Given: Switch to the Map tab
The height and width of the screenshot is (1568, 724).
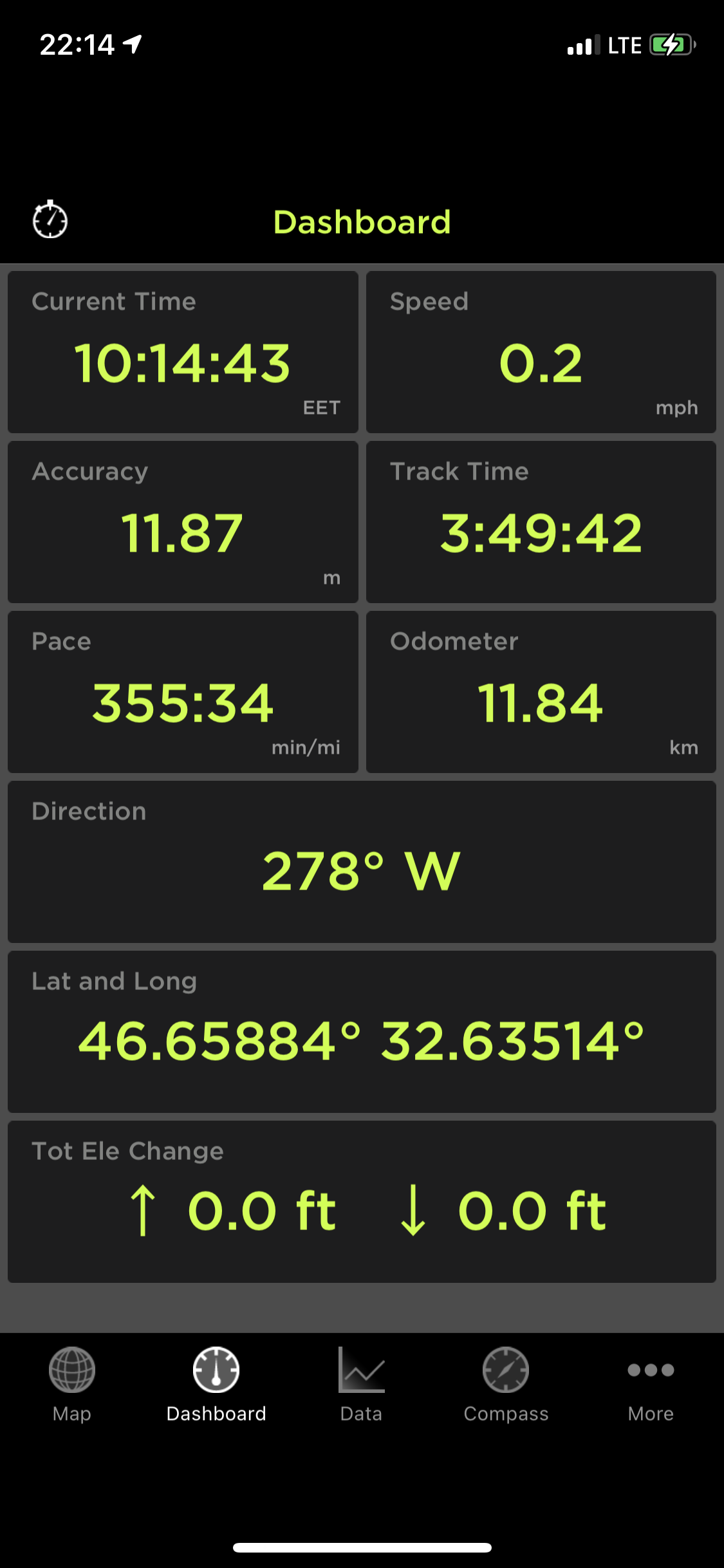Looking at the screenshot, I should (72, 1385).
